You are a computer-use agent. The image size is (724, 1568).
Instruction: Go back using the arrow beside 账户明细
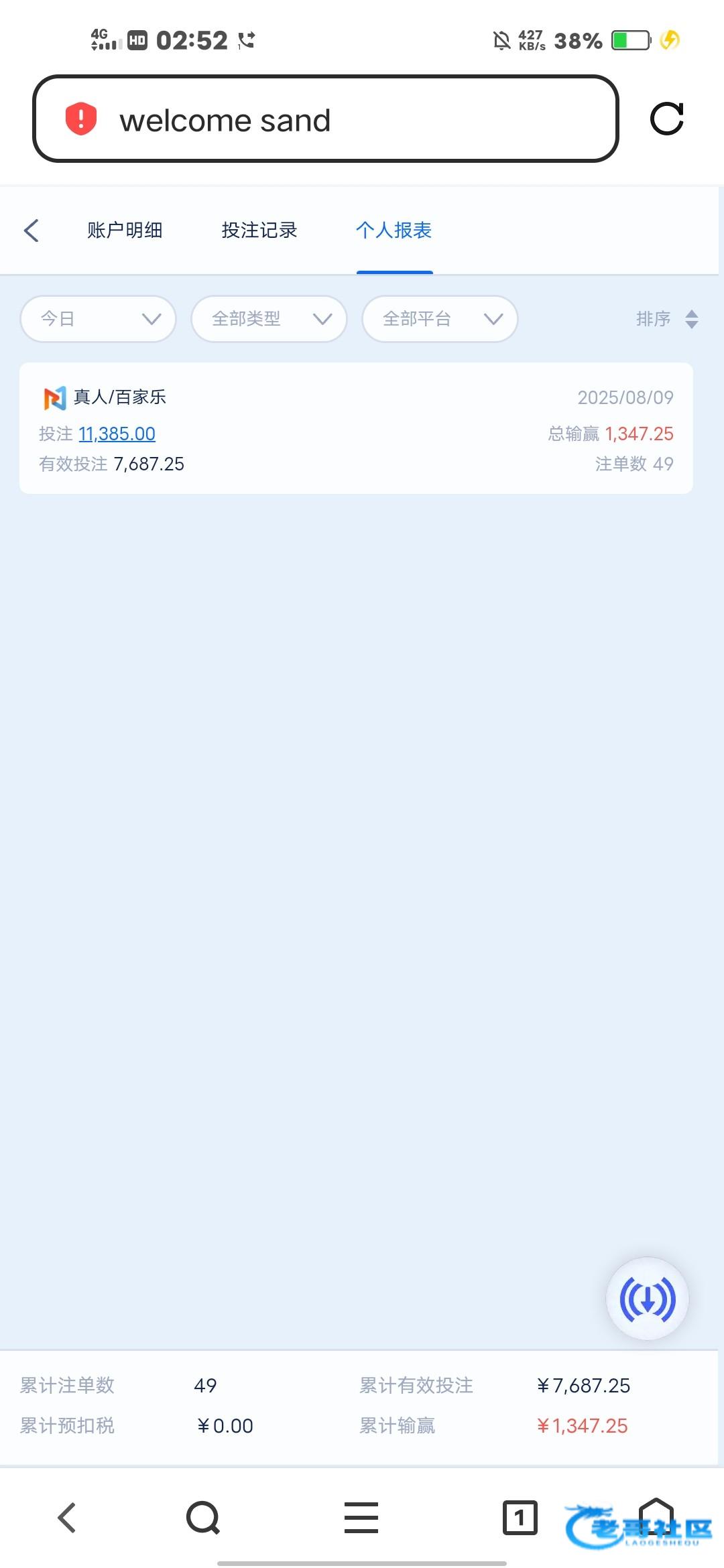[32, 231]
